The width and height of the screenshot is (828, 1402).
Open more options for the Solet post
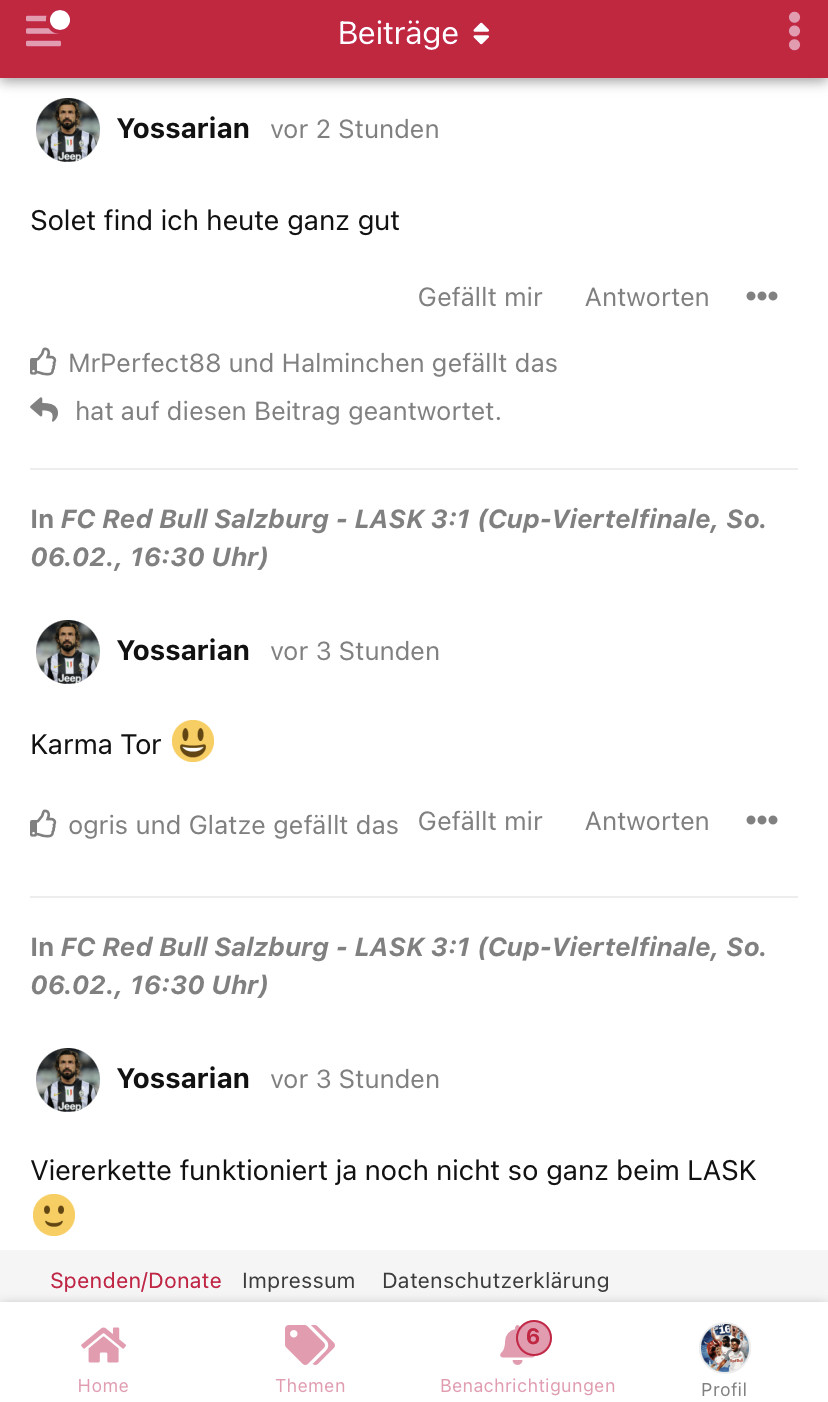[762, 296]
